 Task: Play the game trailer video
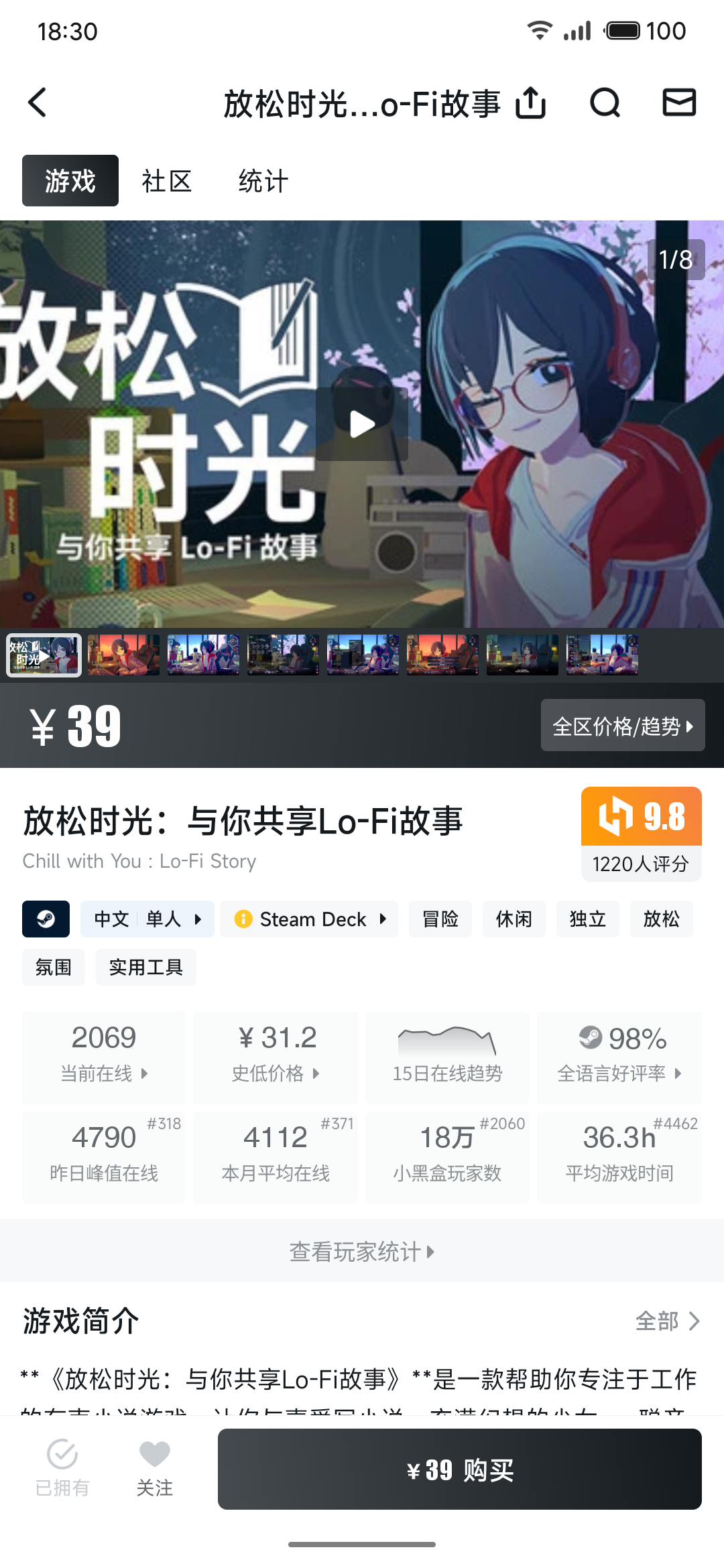click(362, 424)
